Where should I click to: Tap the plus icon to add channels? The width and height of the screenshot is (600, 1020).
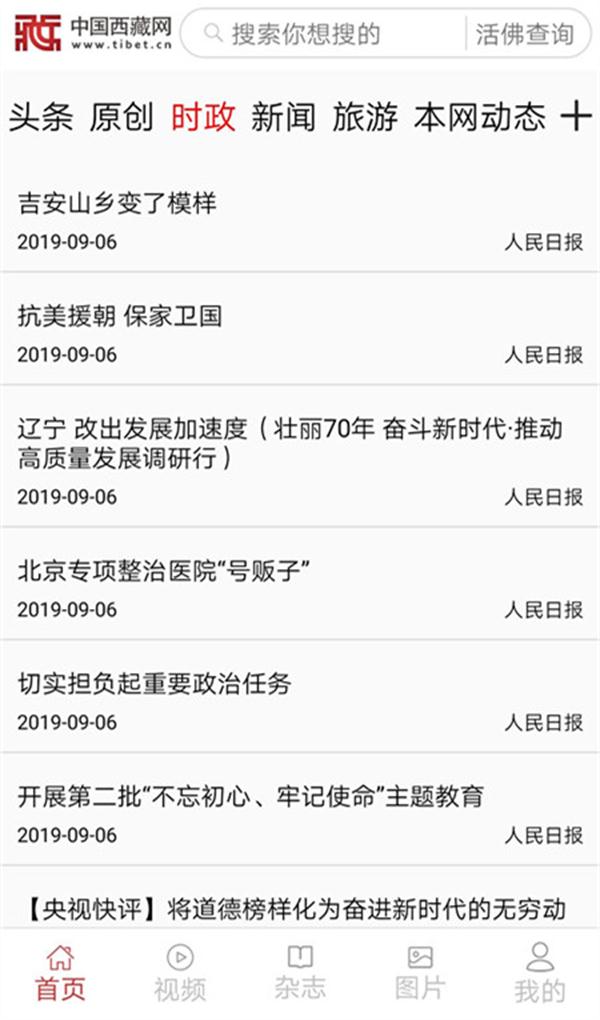(576, 118)
